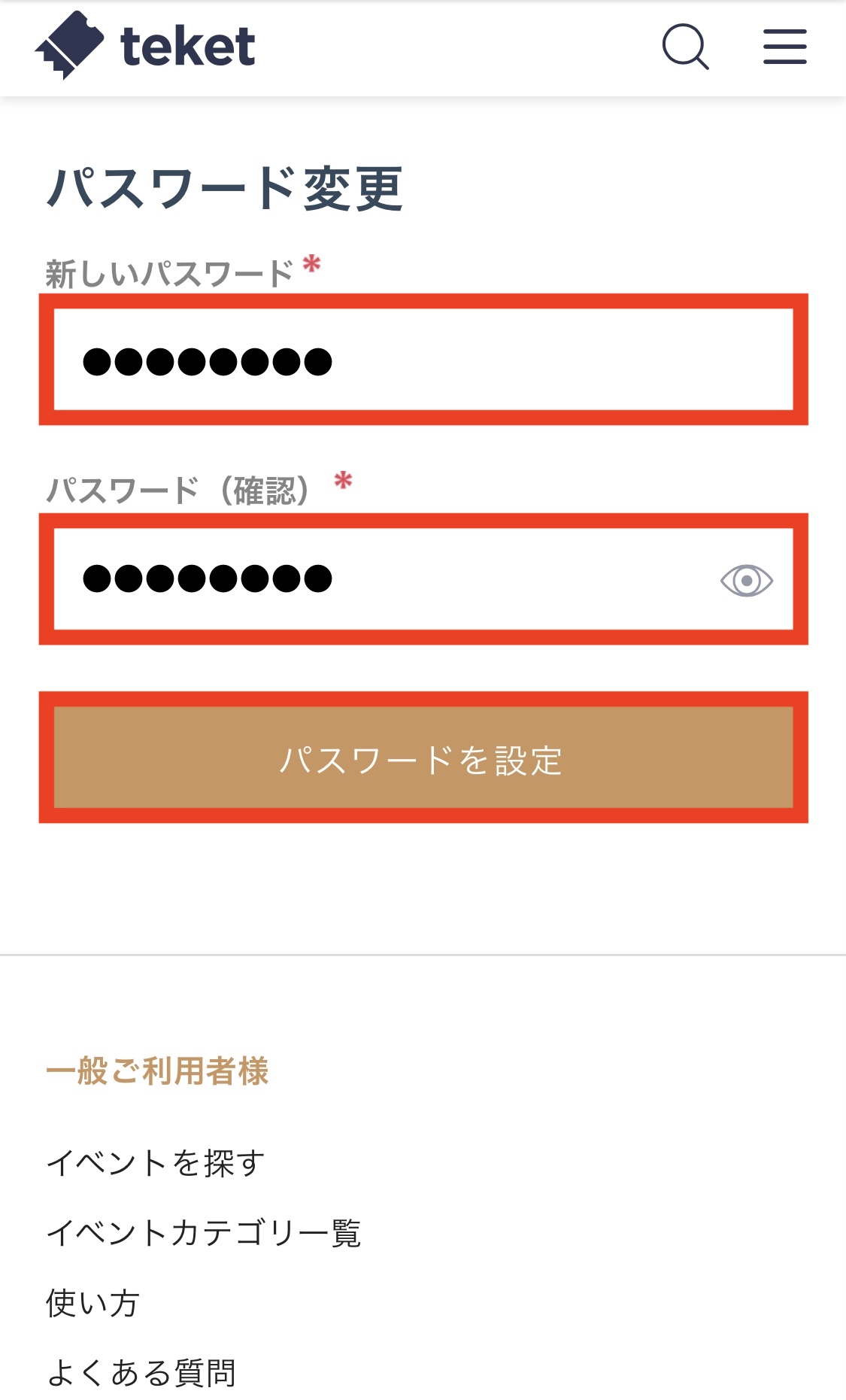The width and height of the screenshot is (846, 1400).
Task: Focus the パスワード（確認） field
Action: coord(376,579)
